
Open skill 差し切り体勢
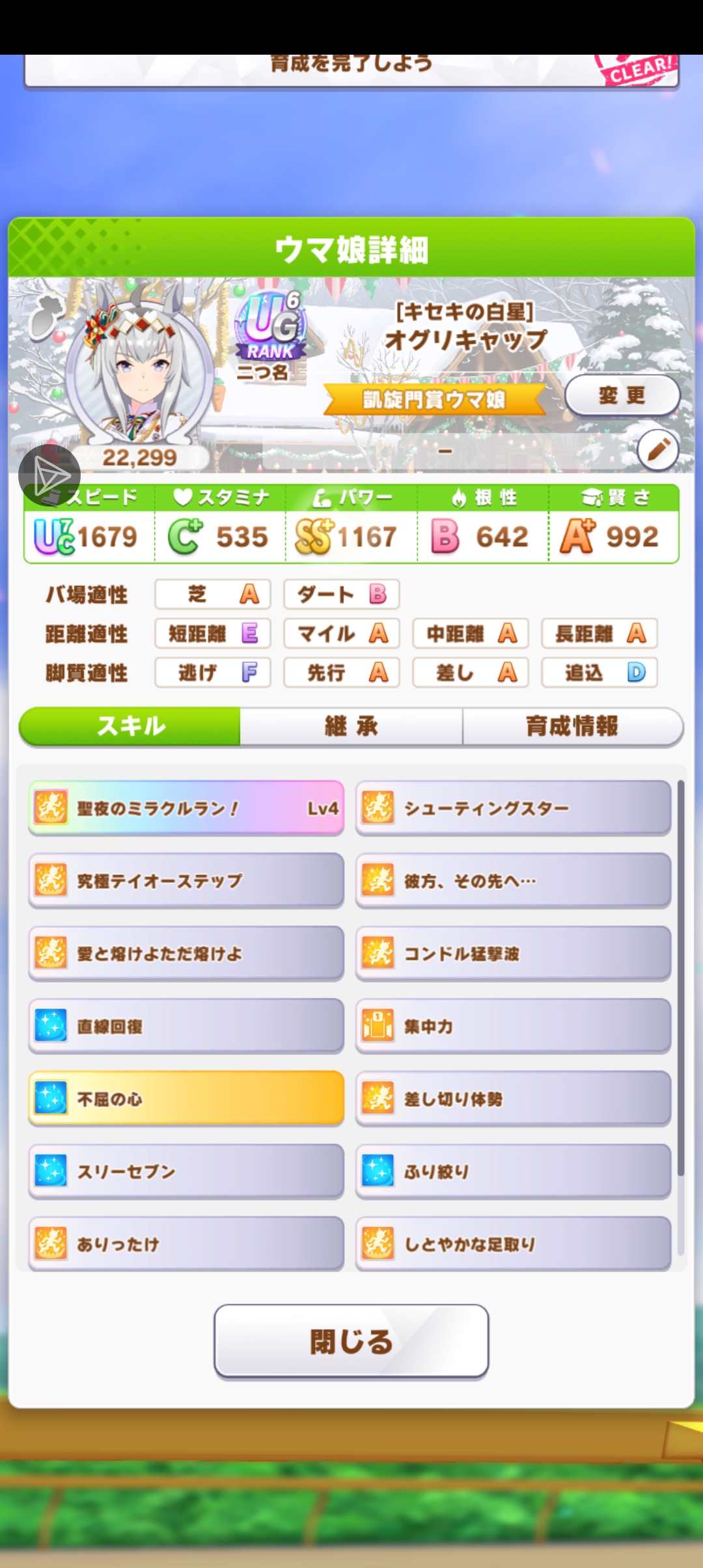click(x=512, y=1099)
